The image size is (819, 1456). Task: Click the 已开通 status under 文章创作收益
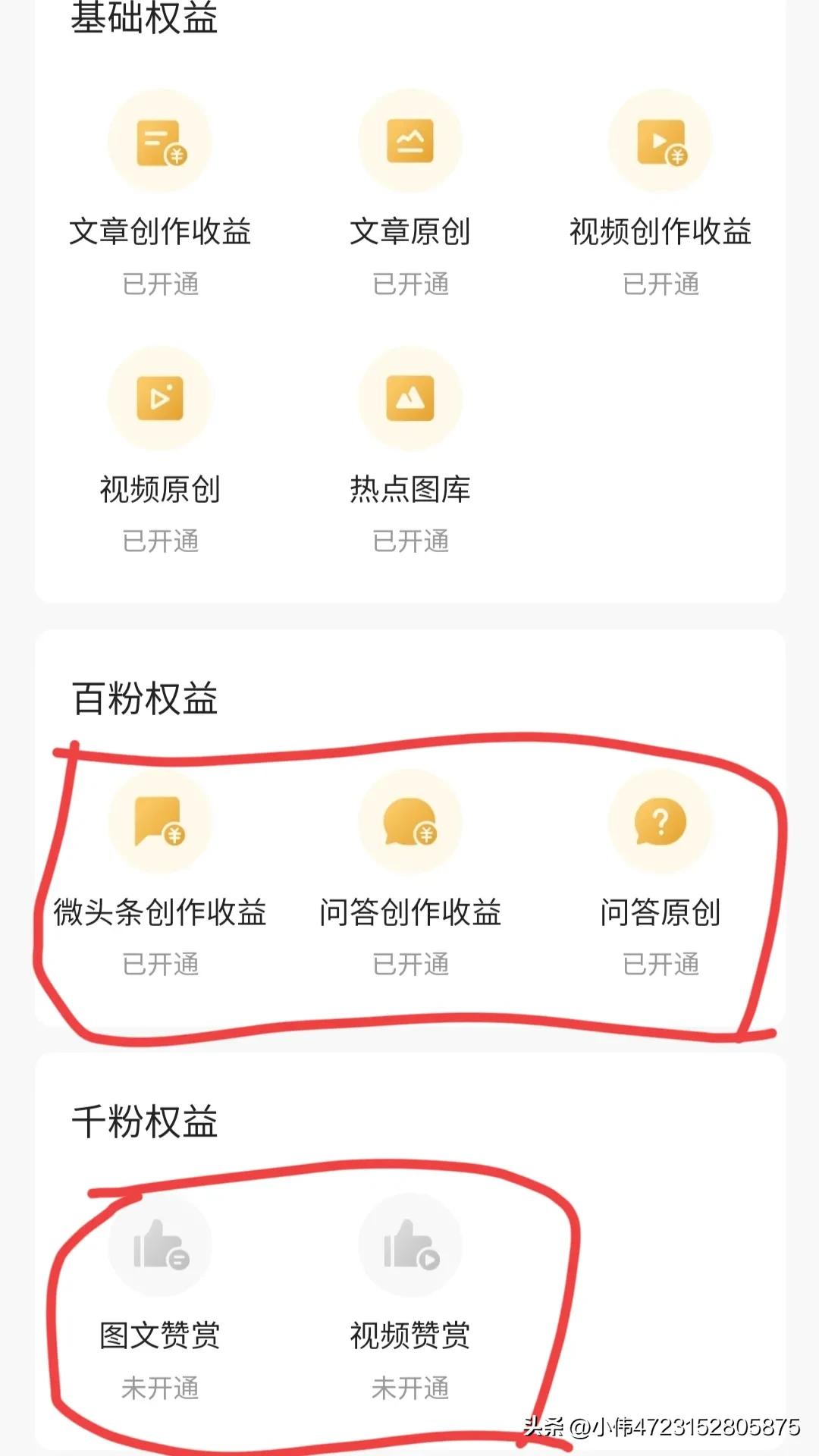(x=160, y=284)
